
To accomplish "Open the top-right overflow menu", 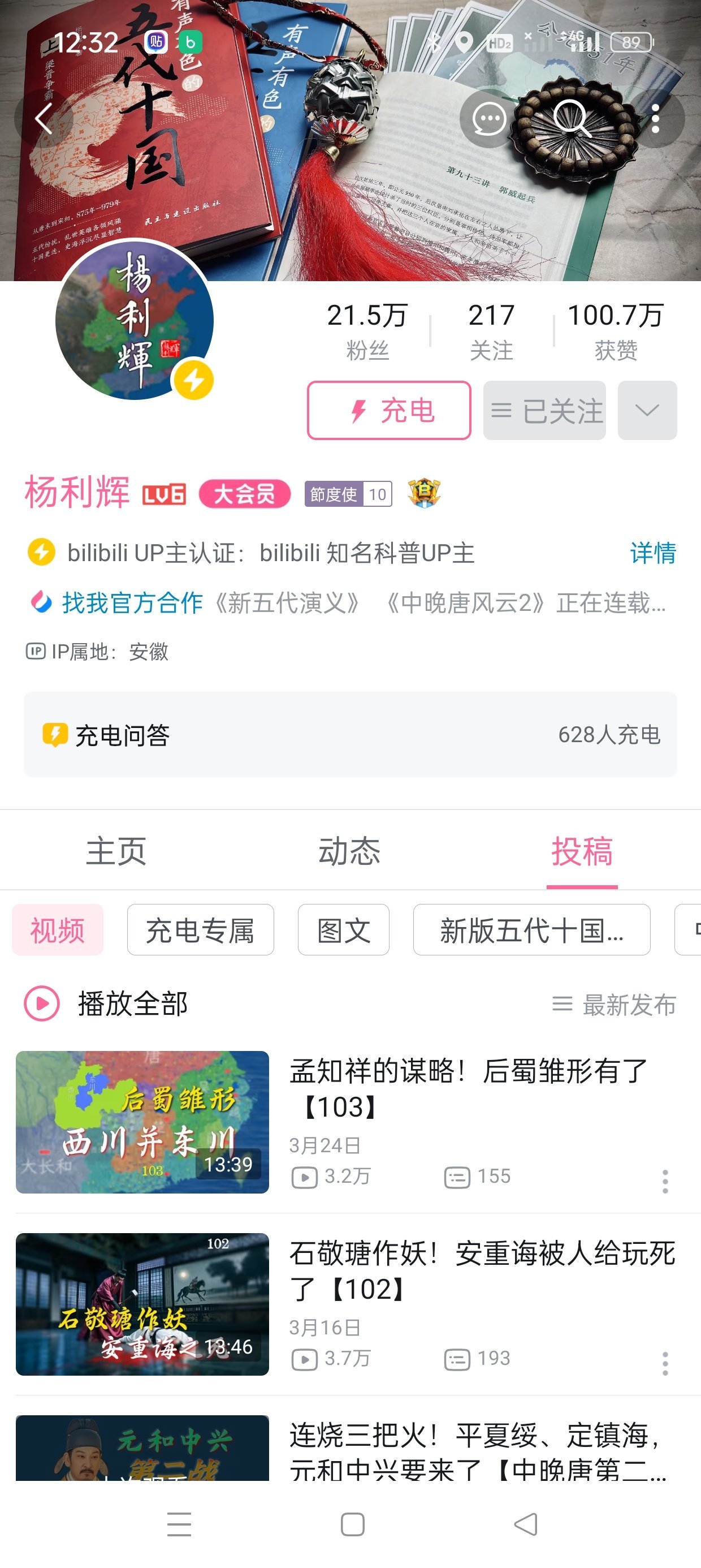I will [655, 118].
